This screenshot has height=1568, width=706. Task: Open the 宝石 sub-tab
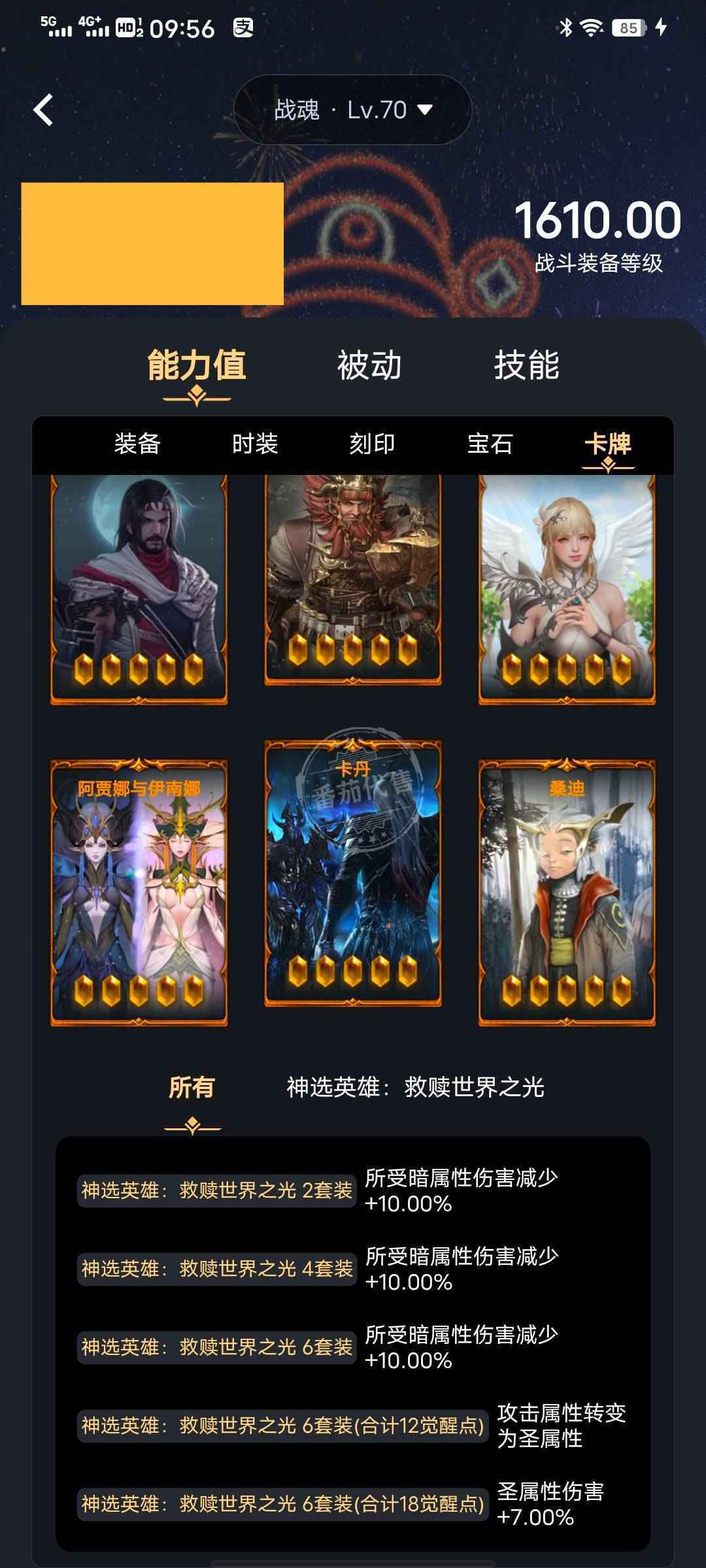(x=490, y=444)
